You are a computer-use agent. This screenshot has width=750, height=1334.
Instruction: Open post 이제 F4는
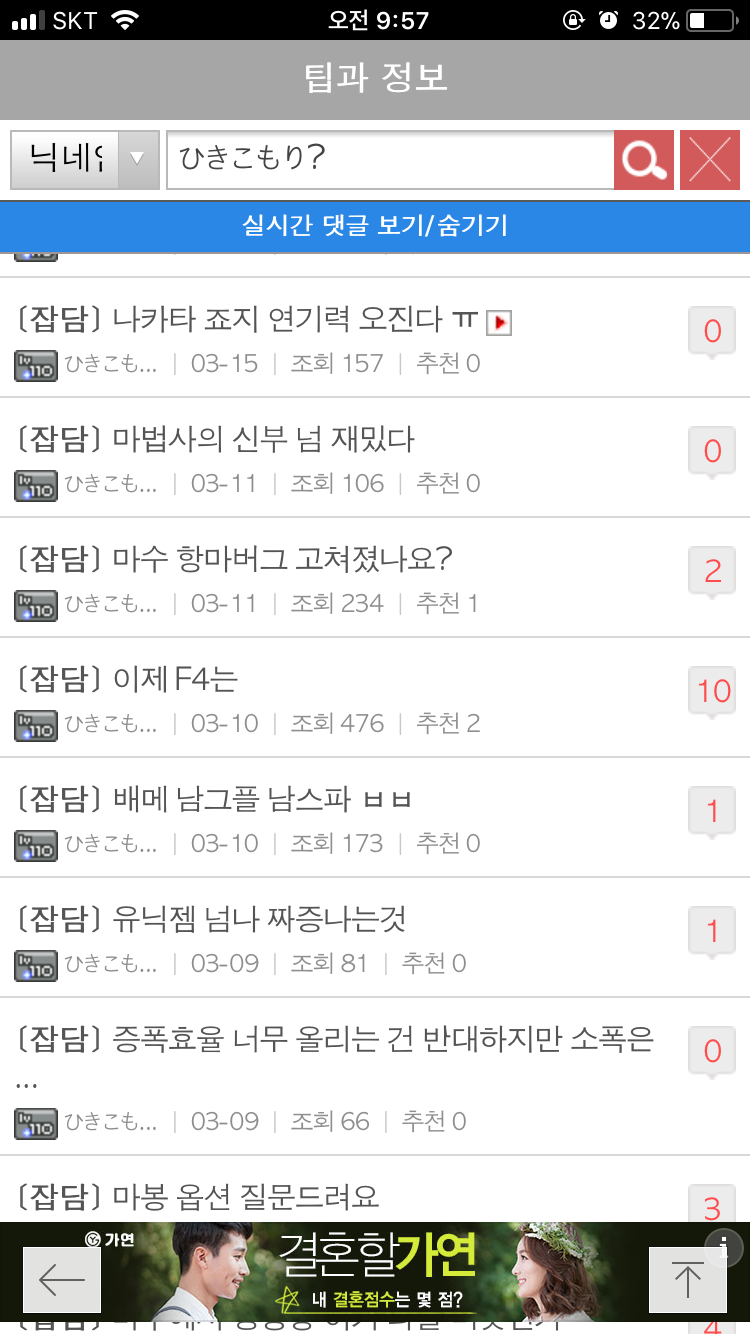coord(176,680)
